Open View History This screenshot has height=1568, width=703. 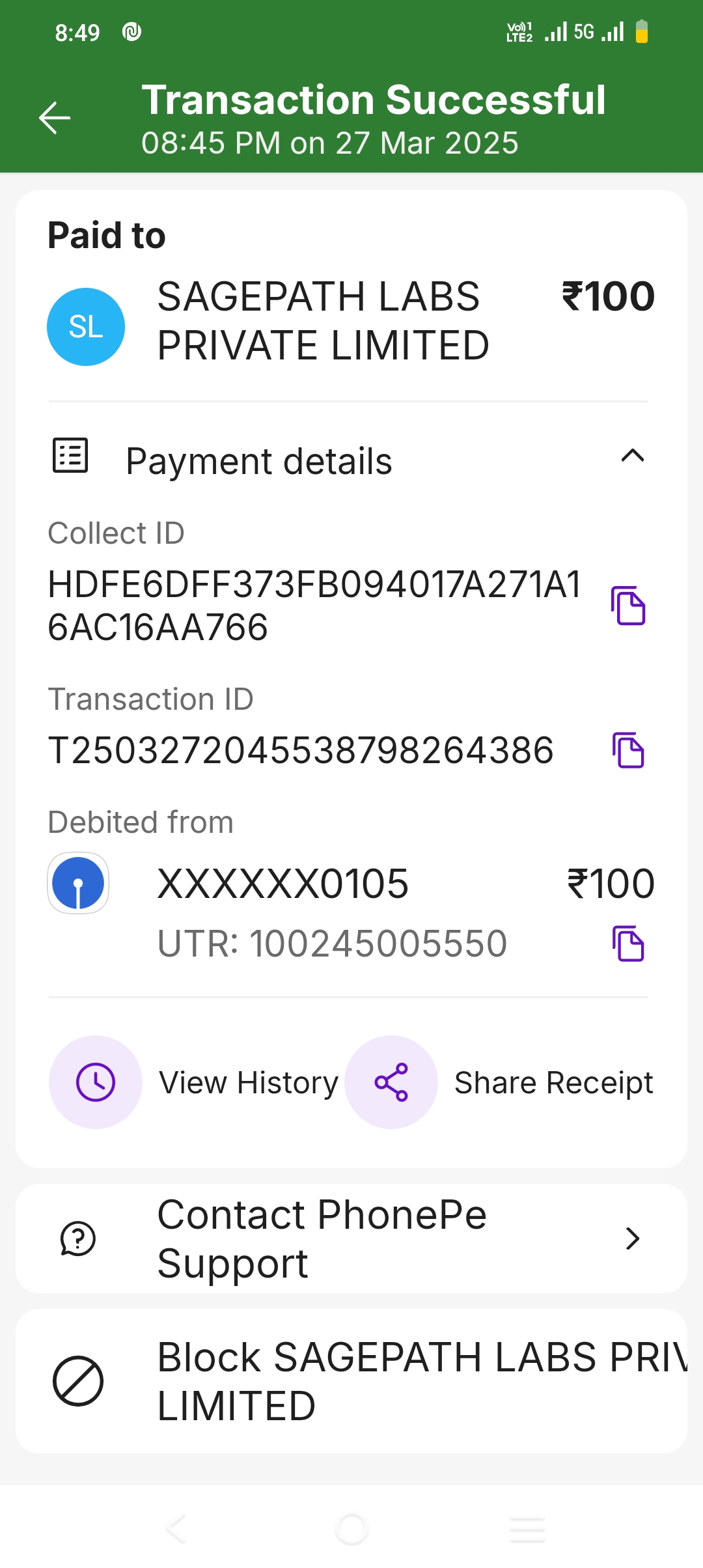click(x=247, y=1081)
